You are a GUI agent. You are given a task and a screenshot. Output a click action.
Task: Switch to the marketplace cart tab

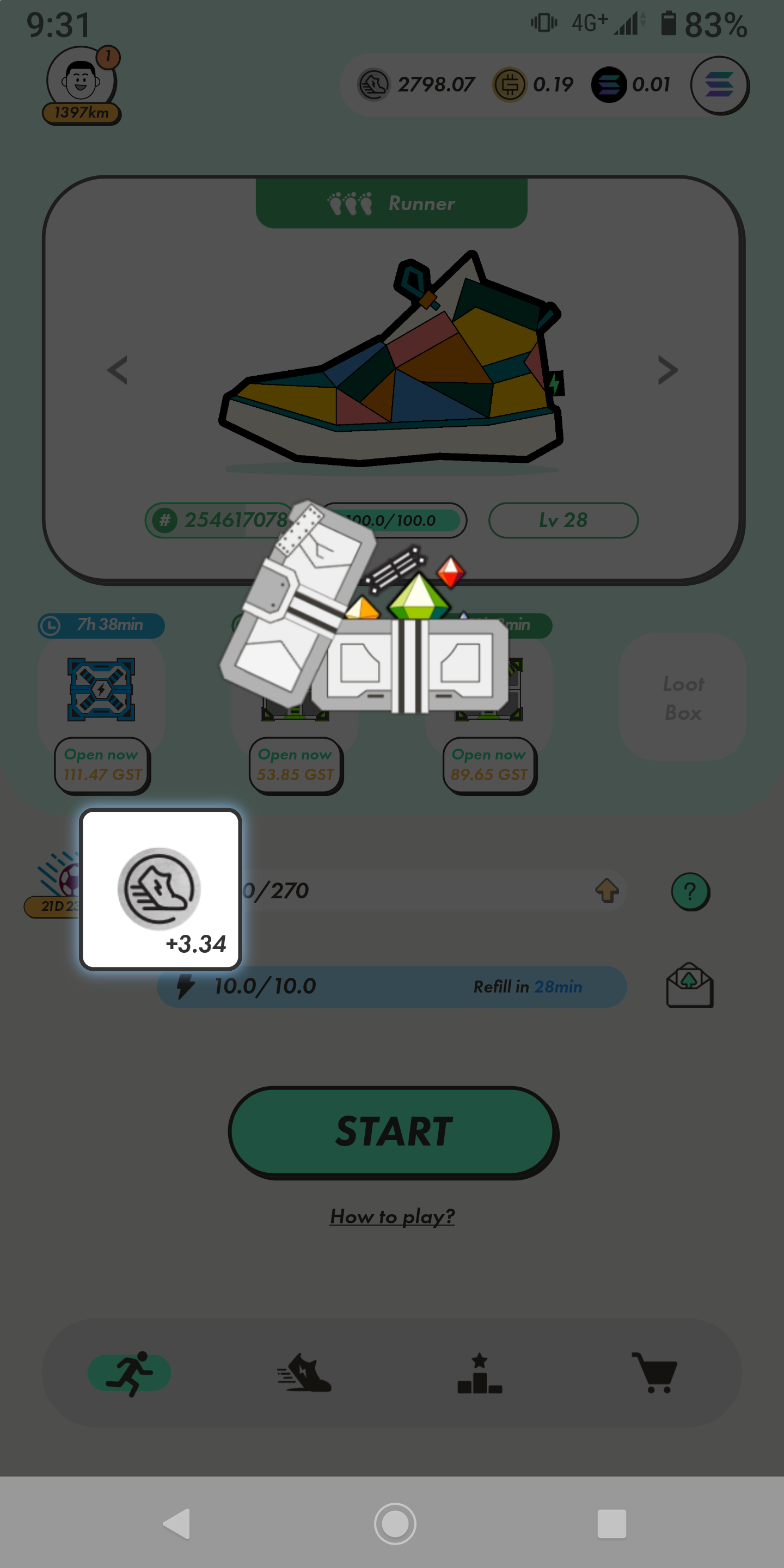[654, 1373]
